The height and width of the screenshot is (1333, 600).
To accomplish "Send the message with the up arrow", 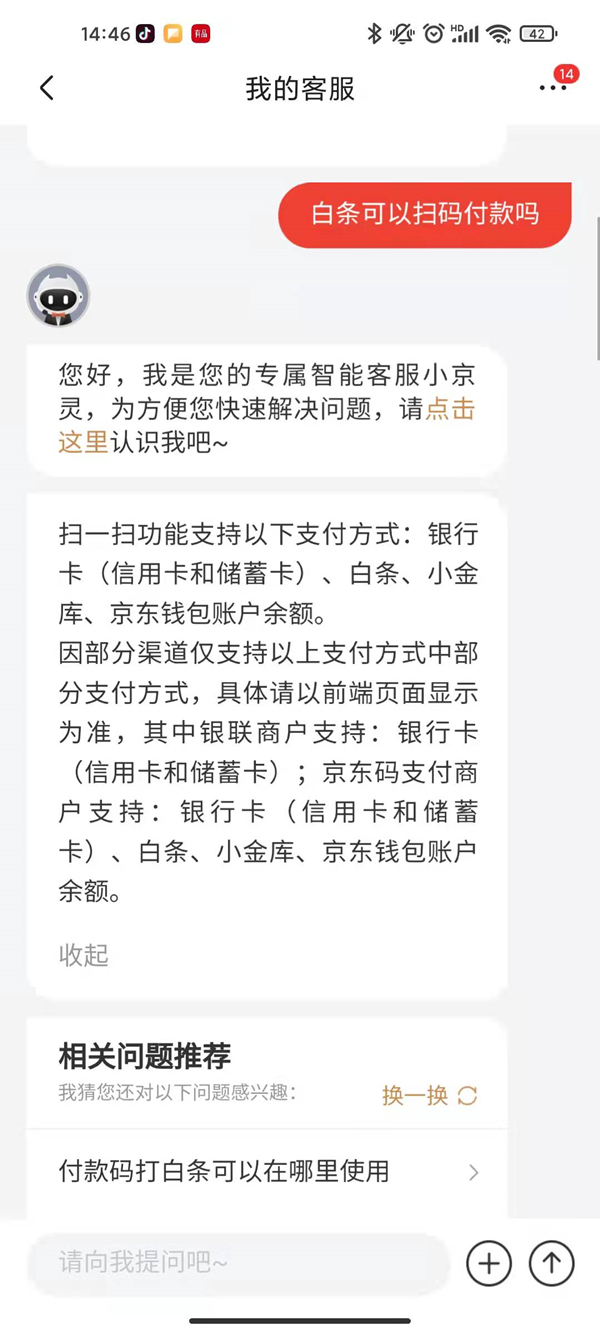I will point(551,1263).
